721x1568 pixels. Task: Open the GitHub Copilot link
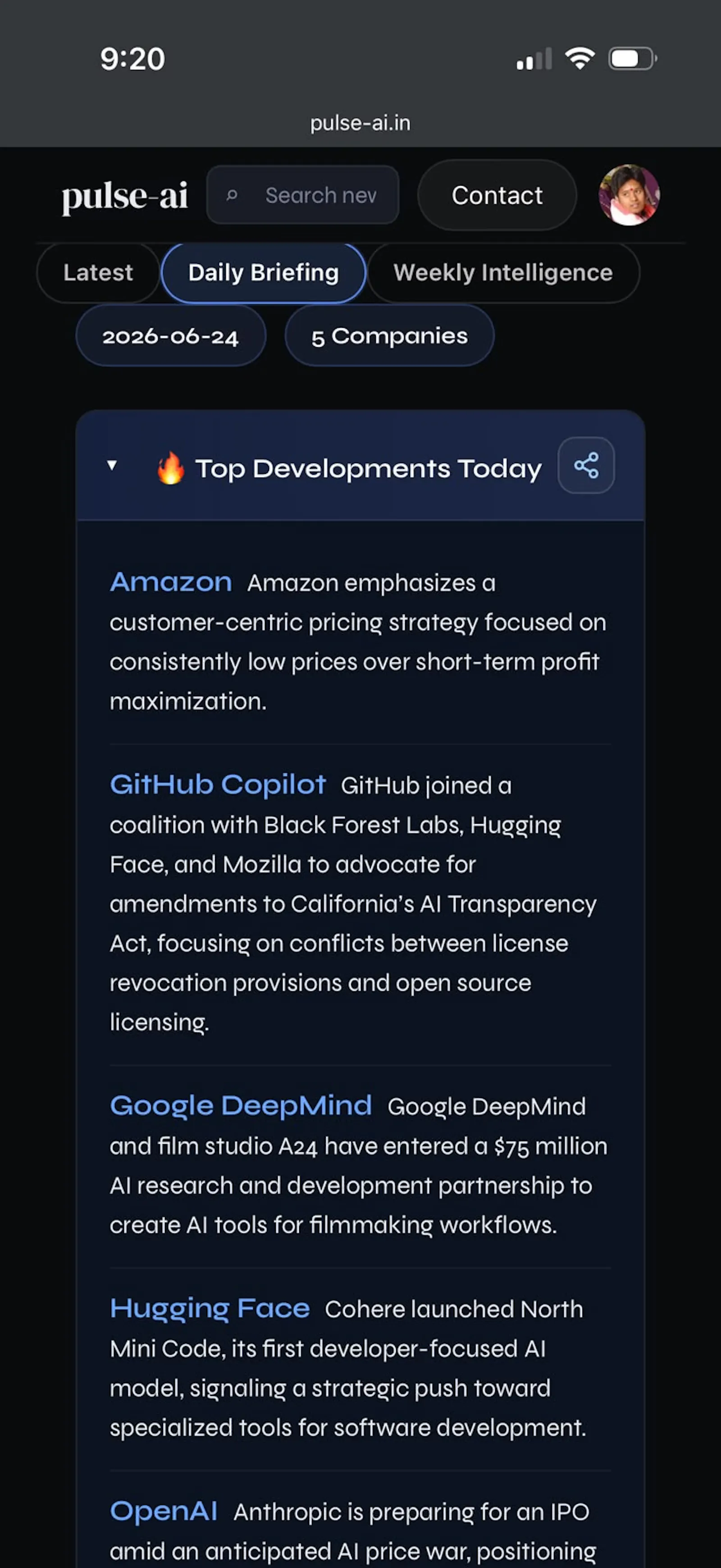tap(218, 784)
